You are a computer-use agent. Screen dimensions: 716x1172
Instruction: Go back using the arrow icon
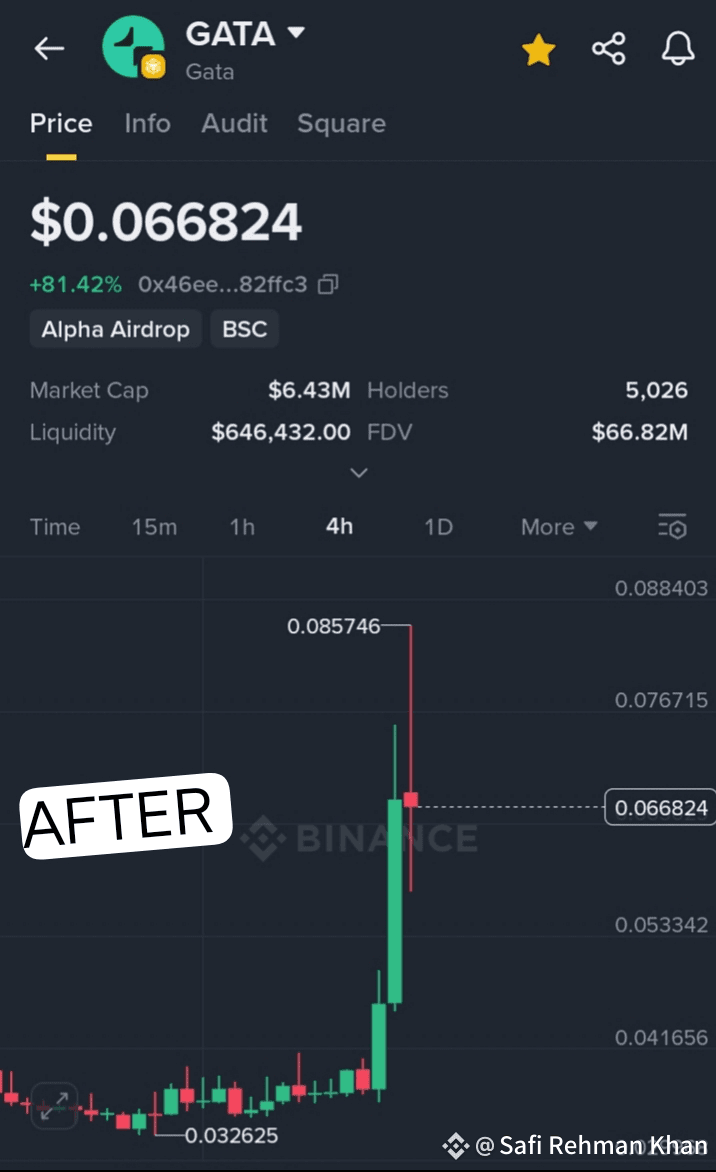tap(49, 49)
